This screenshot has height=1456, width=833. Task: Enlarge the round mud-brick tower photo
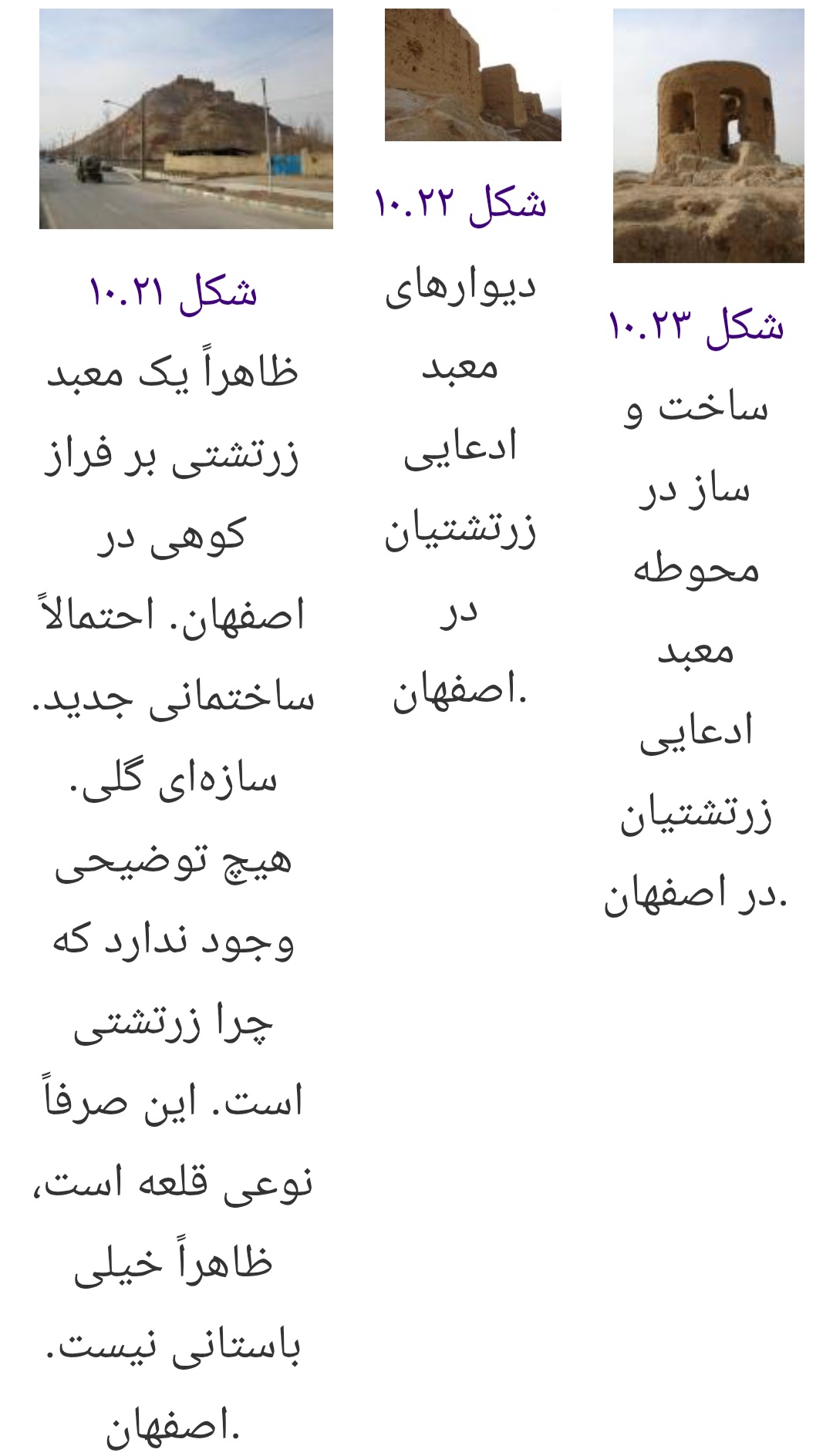point(708,136)
